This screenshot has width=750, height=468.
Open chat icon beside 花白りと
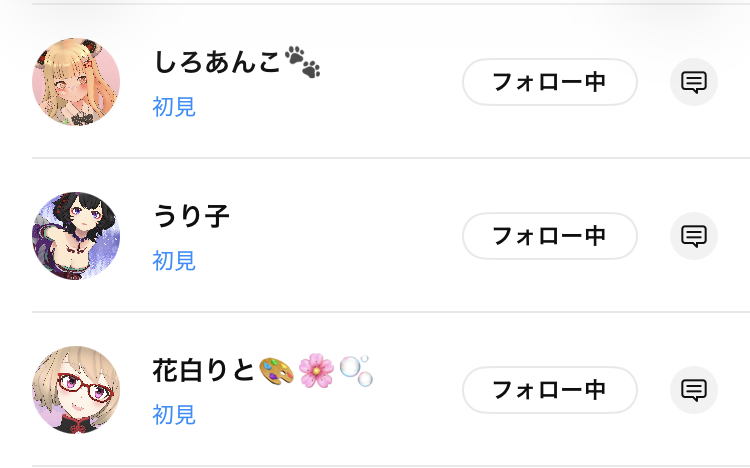coord(693,390)
